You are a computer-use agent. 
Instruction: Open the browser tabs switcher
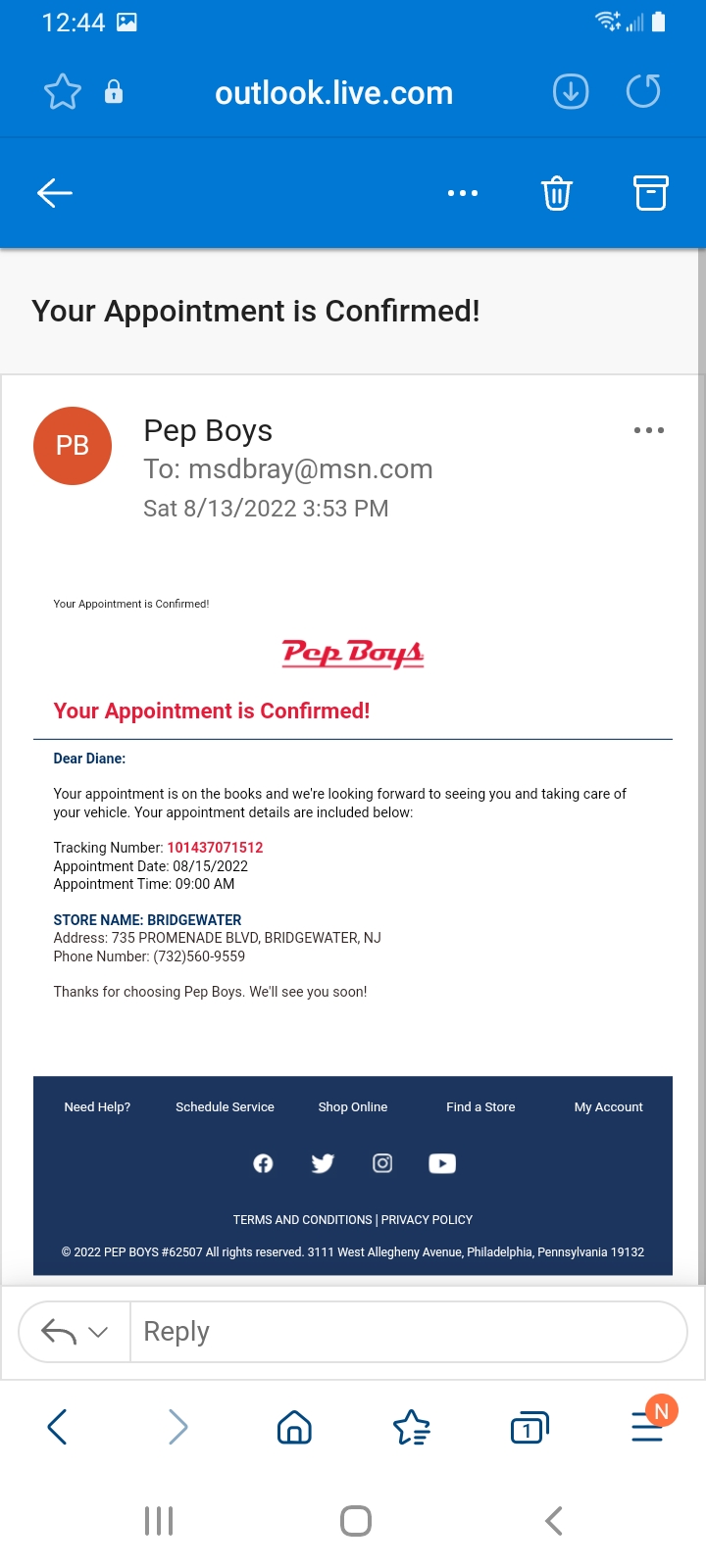pyautogui.click(x=529, y=1428)
